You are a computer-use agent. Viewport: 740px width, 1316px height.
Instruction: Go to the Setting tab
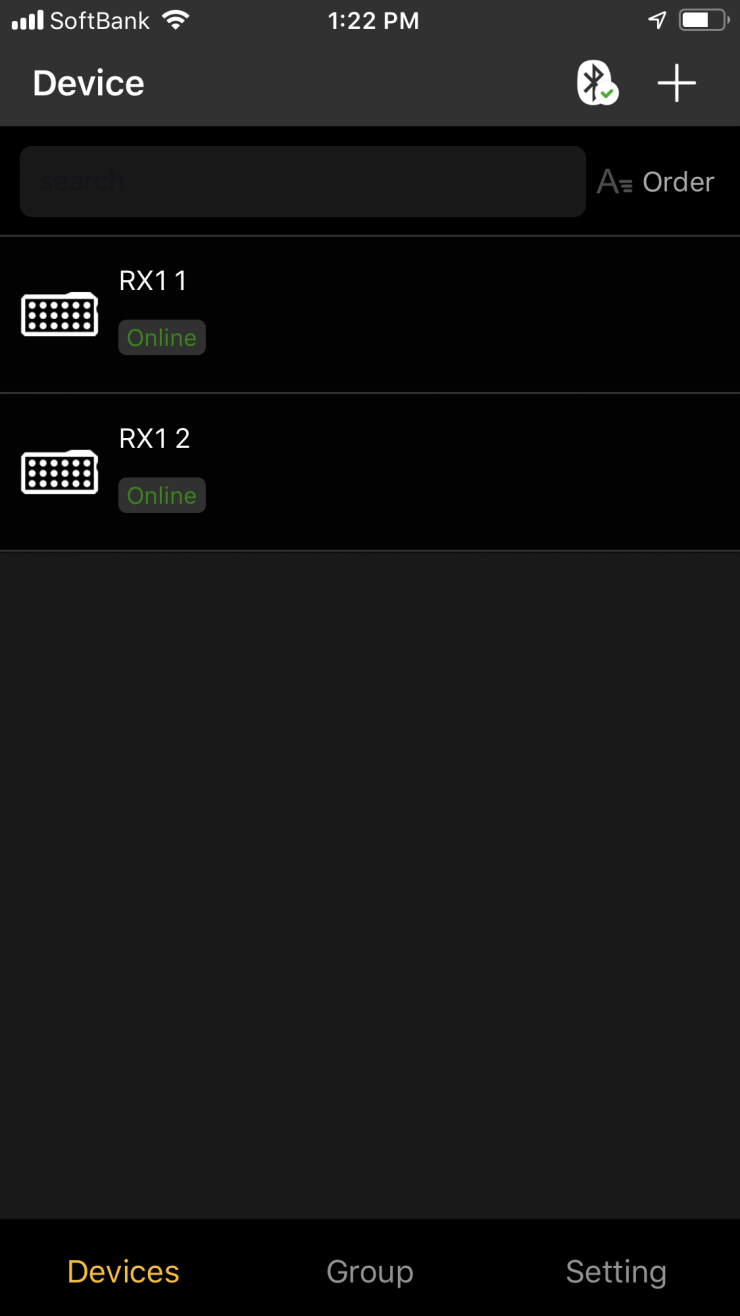click(615, 1271)
